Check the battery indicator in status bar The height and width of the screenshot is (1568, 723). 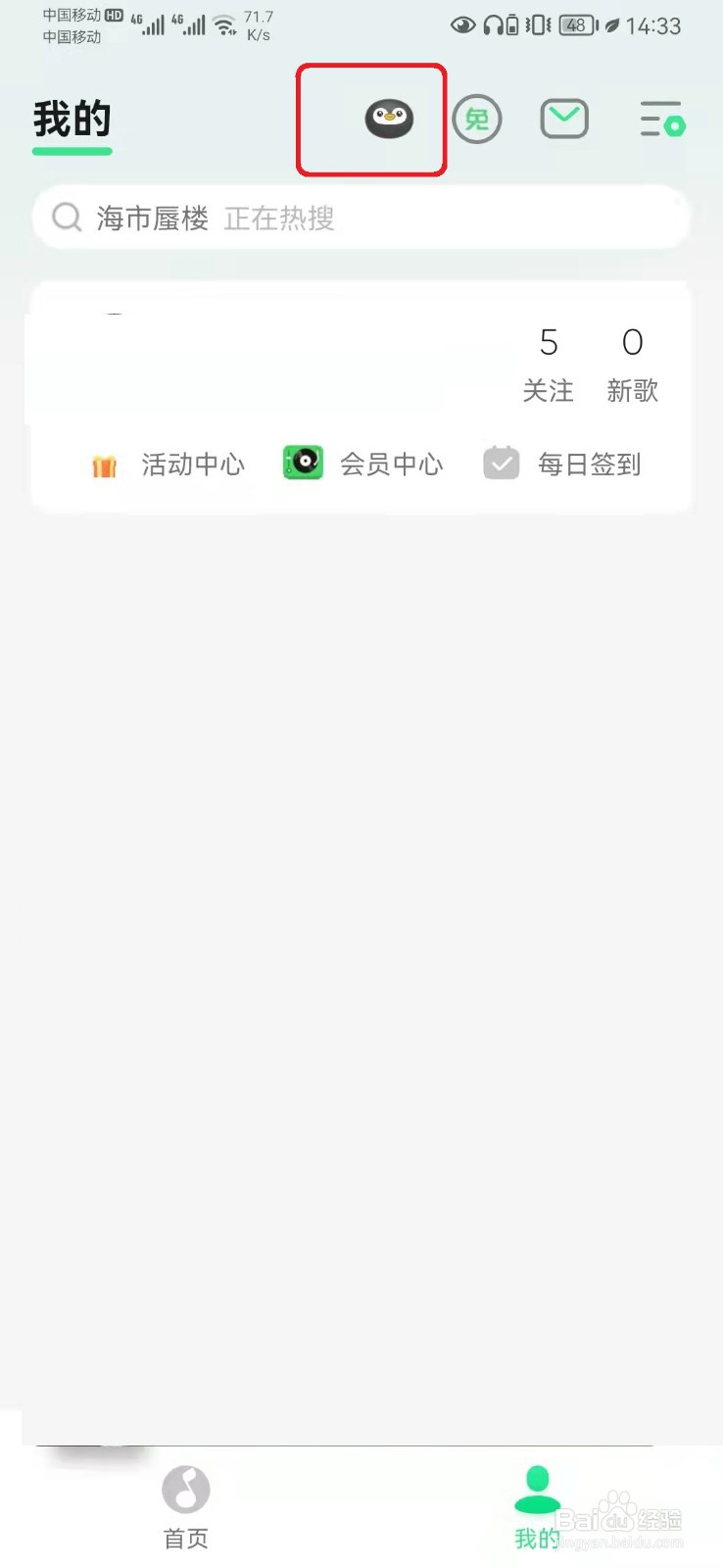573,24
